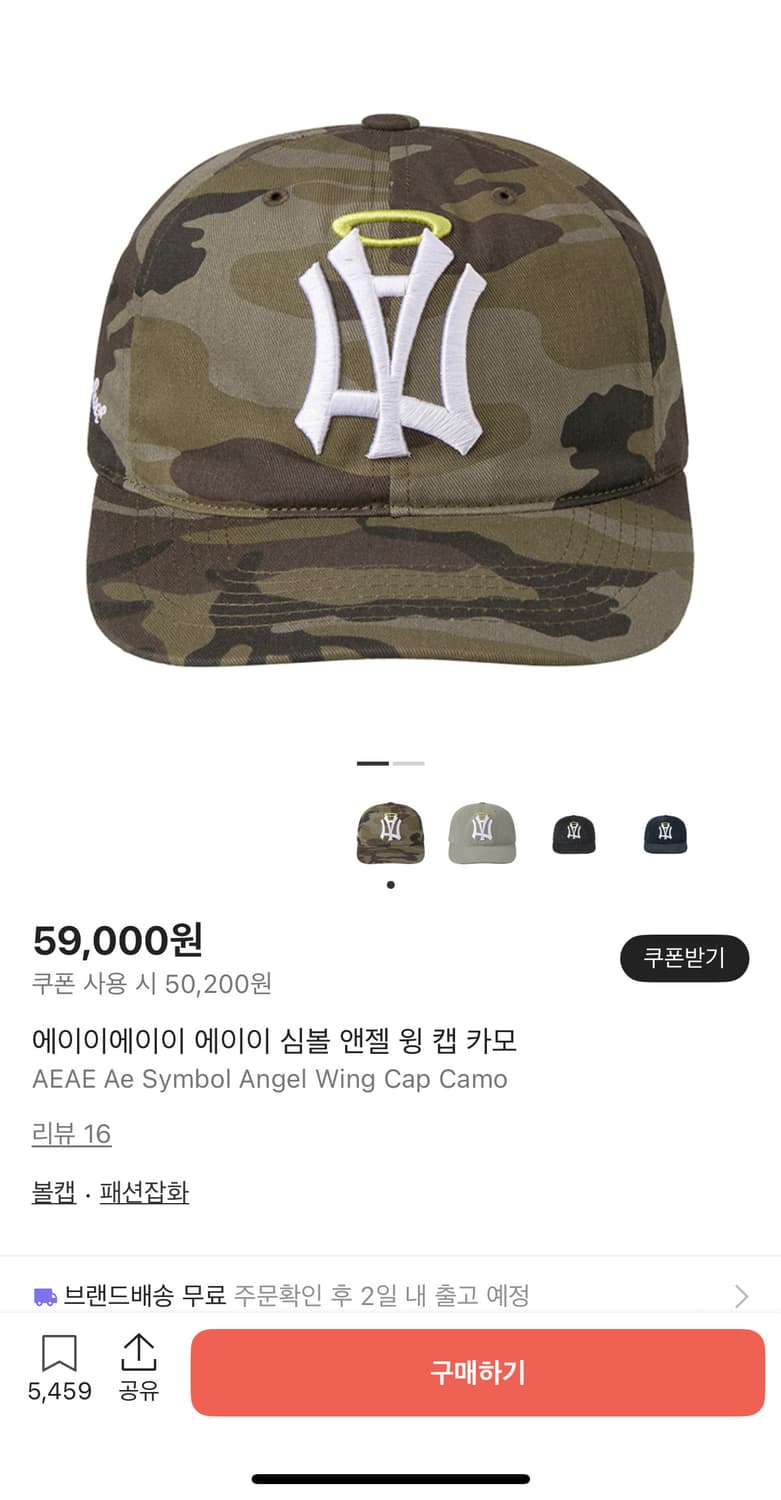Open the 볼캡 category link
Image resolution: width=781 pixels, height=1500 pixels.
coord(54,1193)
